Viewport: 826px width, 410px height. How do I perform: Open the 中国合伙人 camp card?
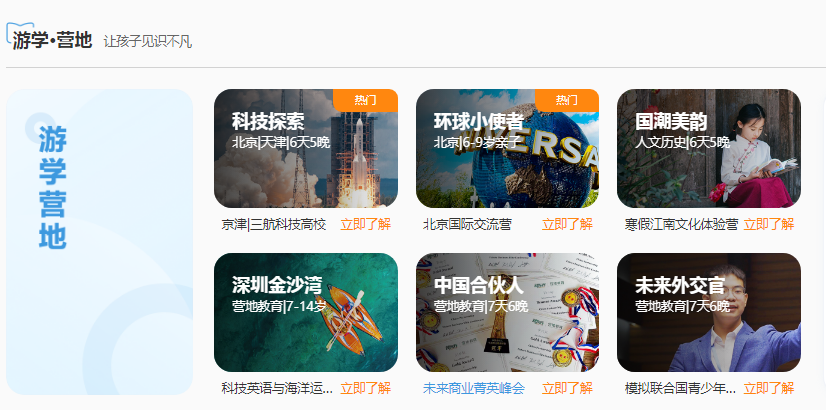pyautogui.click(x=507, y=312)
